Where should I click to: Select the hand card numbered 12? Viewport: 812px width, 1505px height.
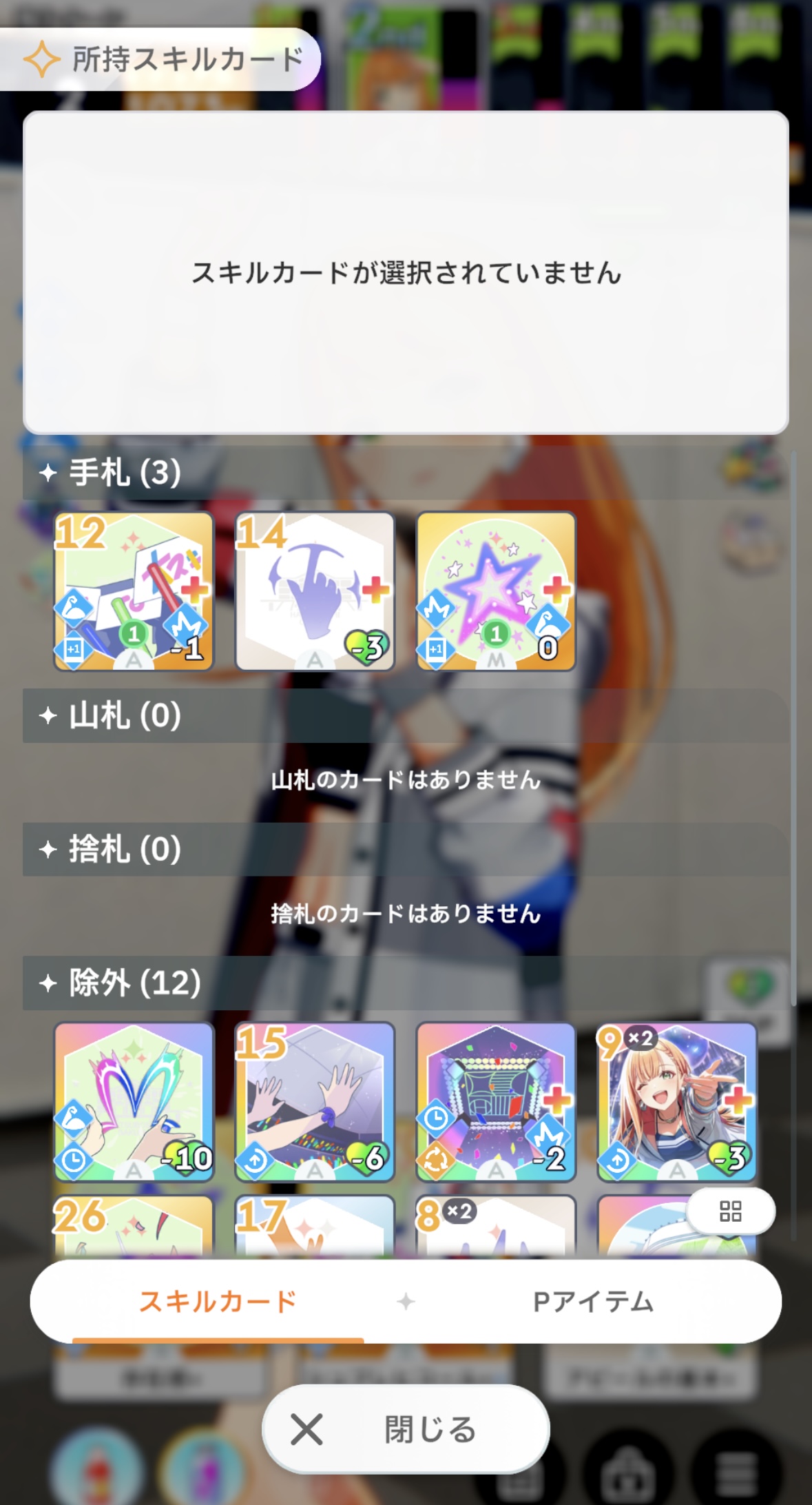tap(134, 591)
